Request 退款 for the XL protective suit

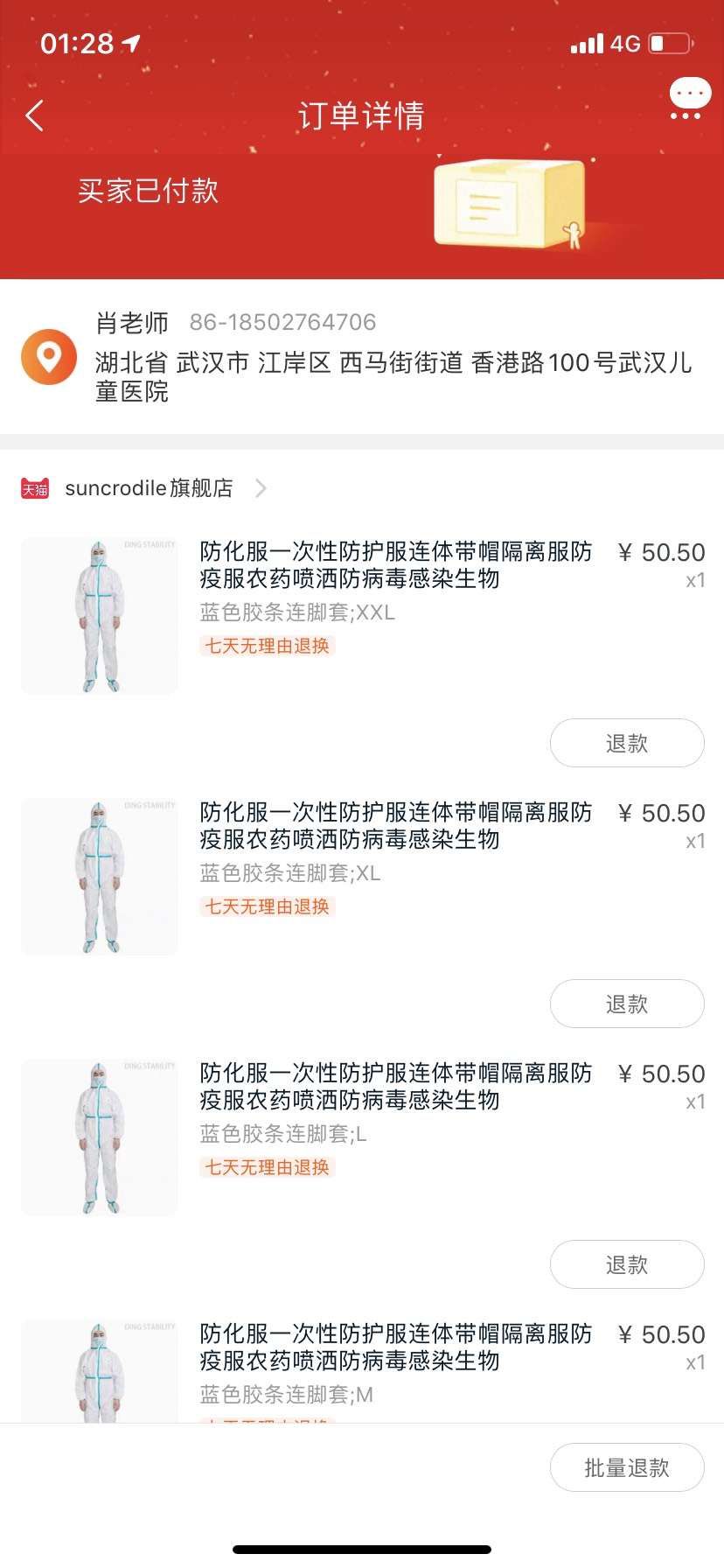tap(626, 1004)
